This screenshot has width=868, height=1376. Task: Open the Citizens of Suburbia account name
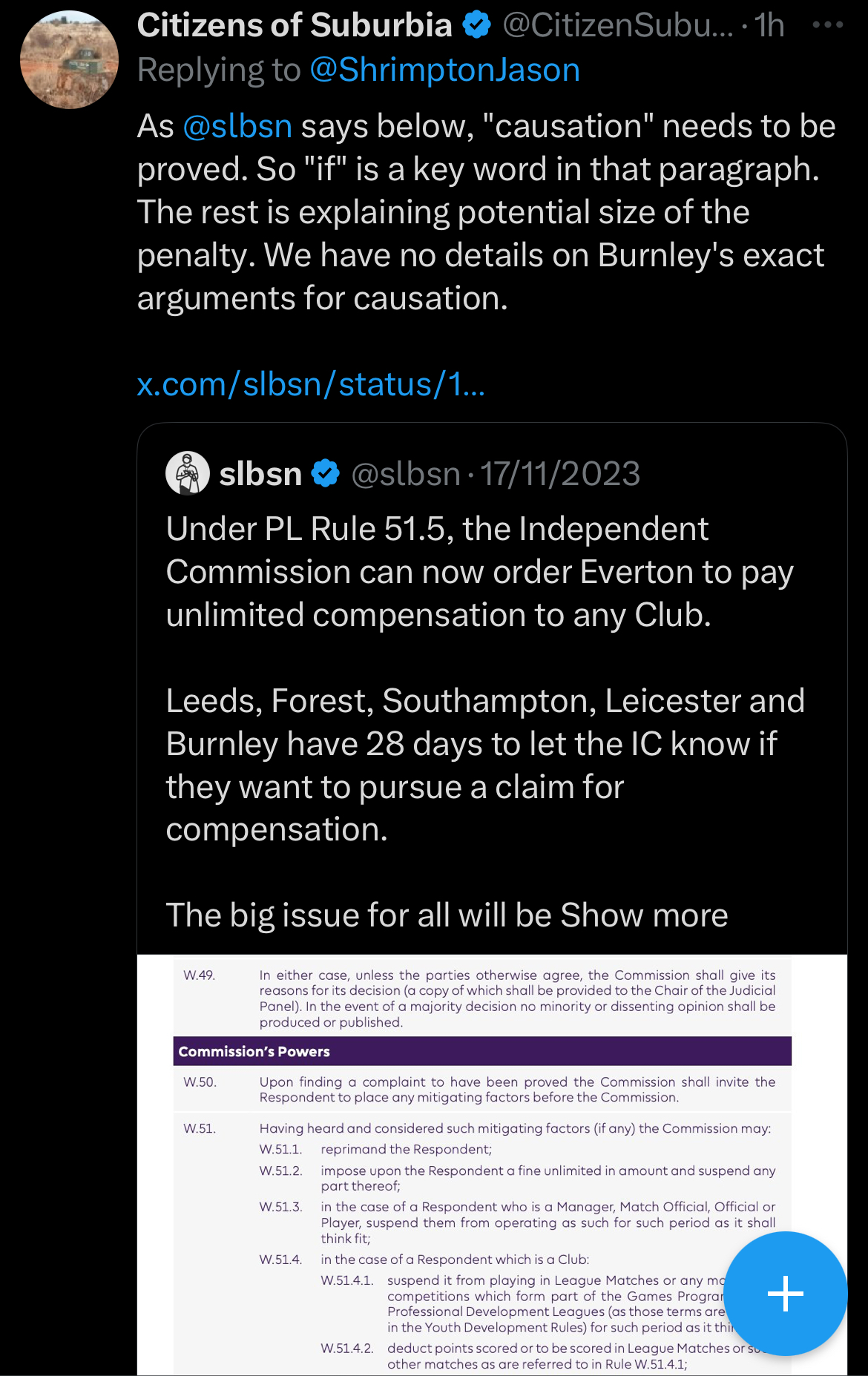(x=295, y=26)
